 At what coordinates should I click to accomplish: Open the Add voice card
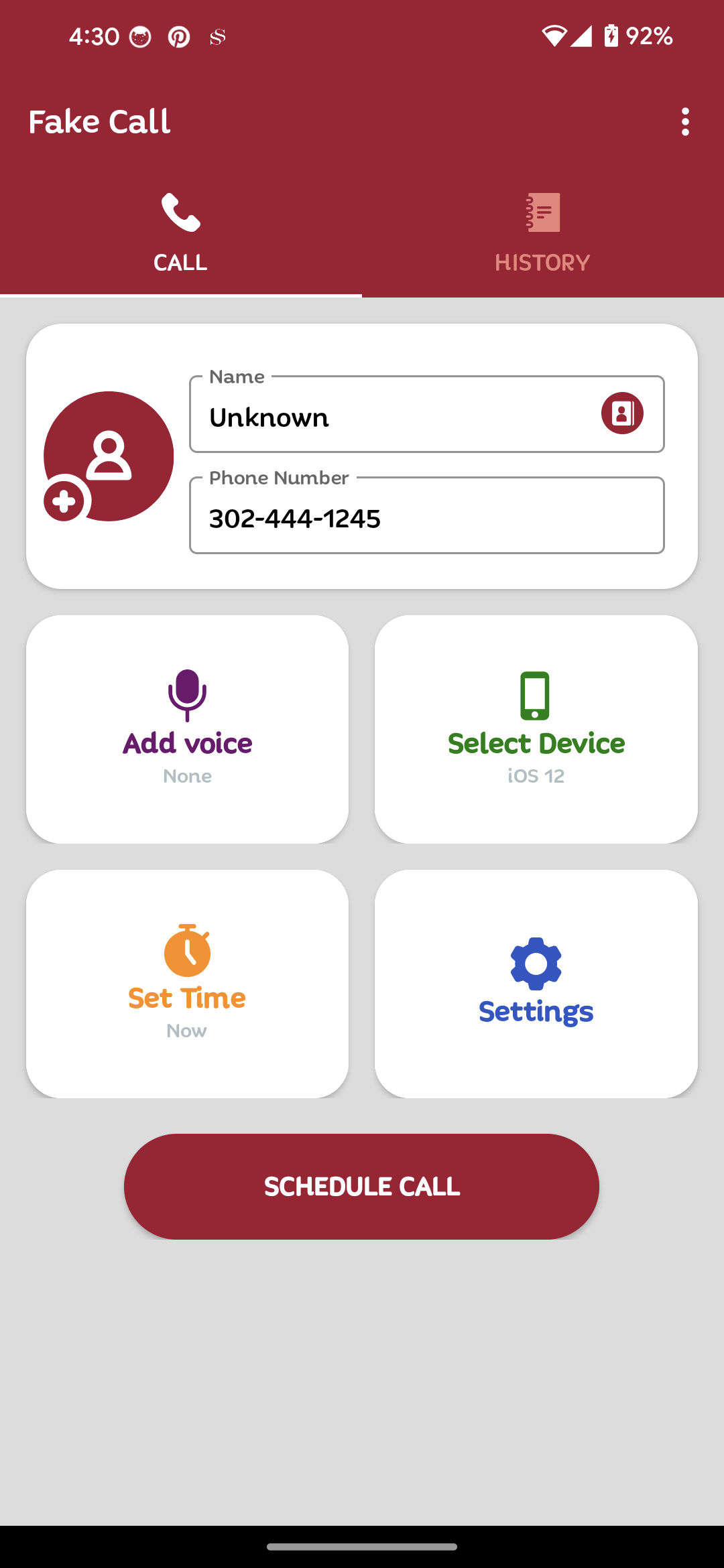click(188, 729)
